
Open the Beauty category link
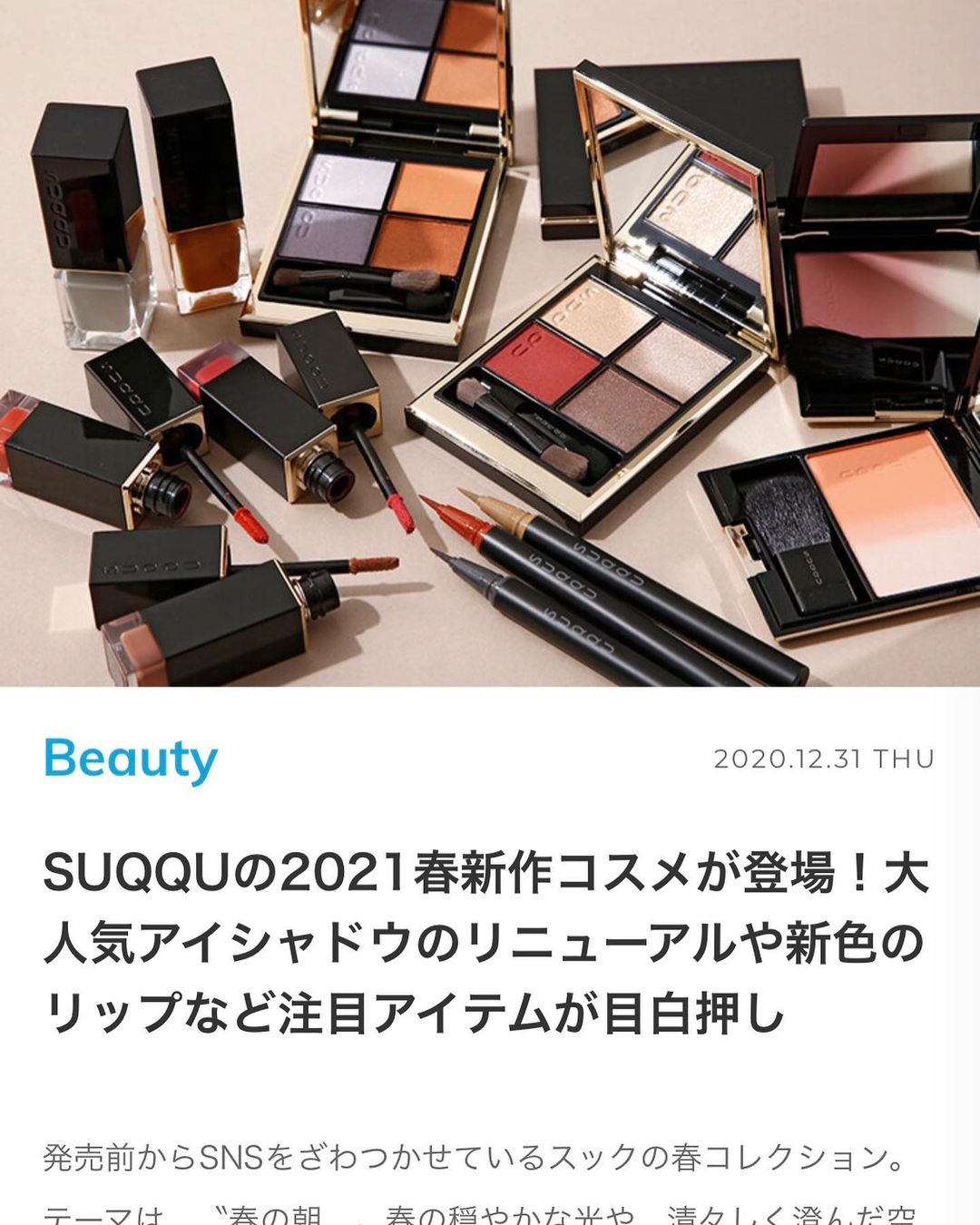131,759
